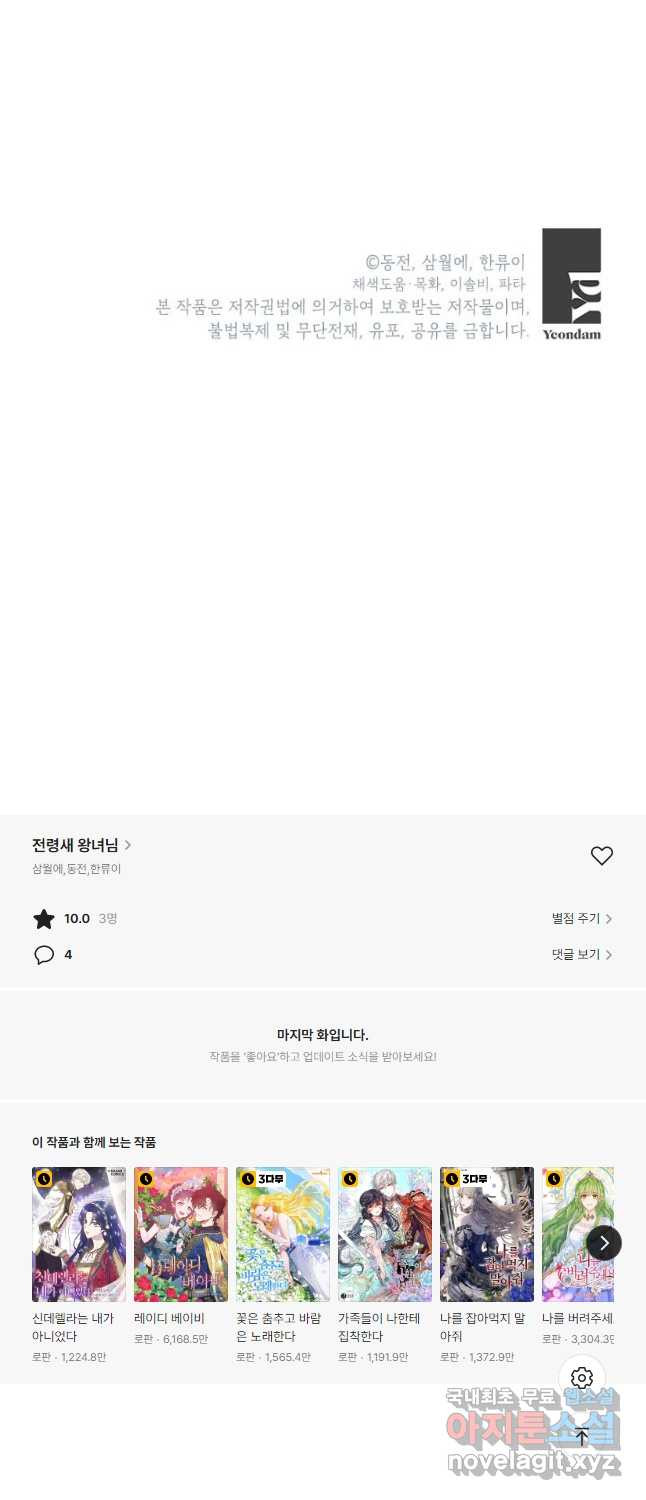Open 가족들이 나한테 집착한다 webtoon

[x=385, y=1234]
